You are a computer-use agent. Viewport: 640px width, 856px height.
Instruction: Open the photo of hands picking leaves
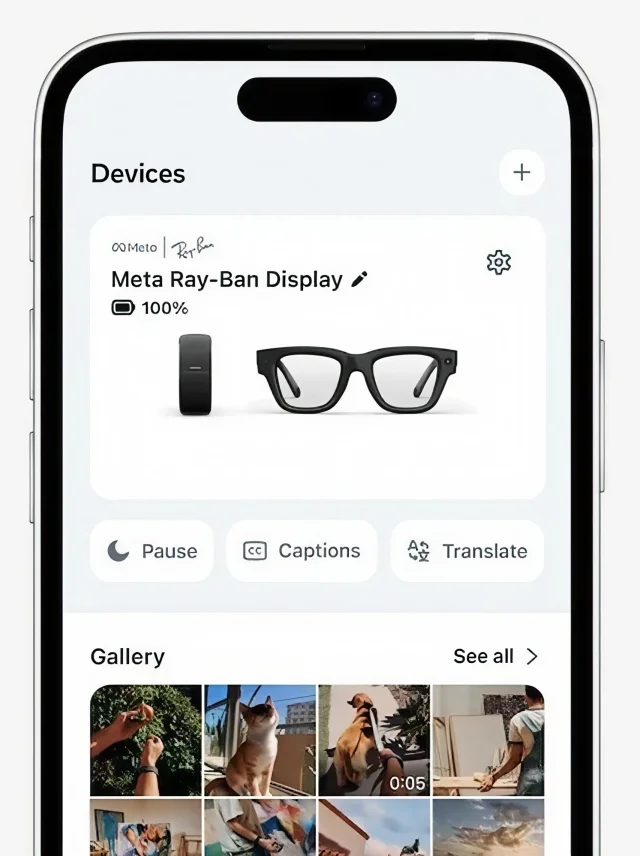(x=146, y=740)
